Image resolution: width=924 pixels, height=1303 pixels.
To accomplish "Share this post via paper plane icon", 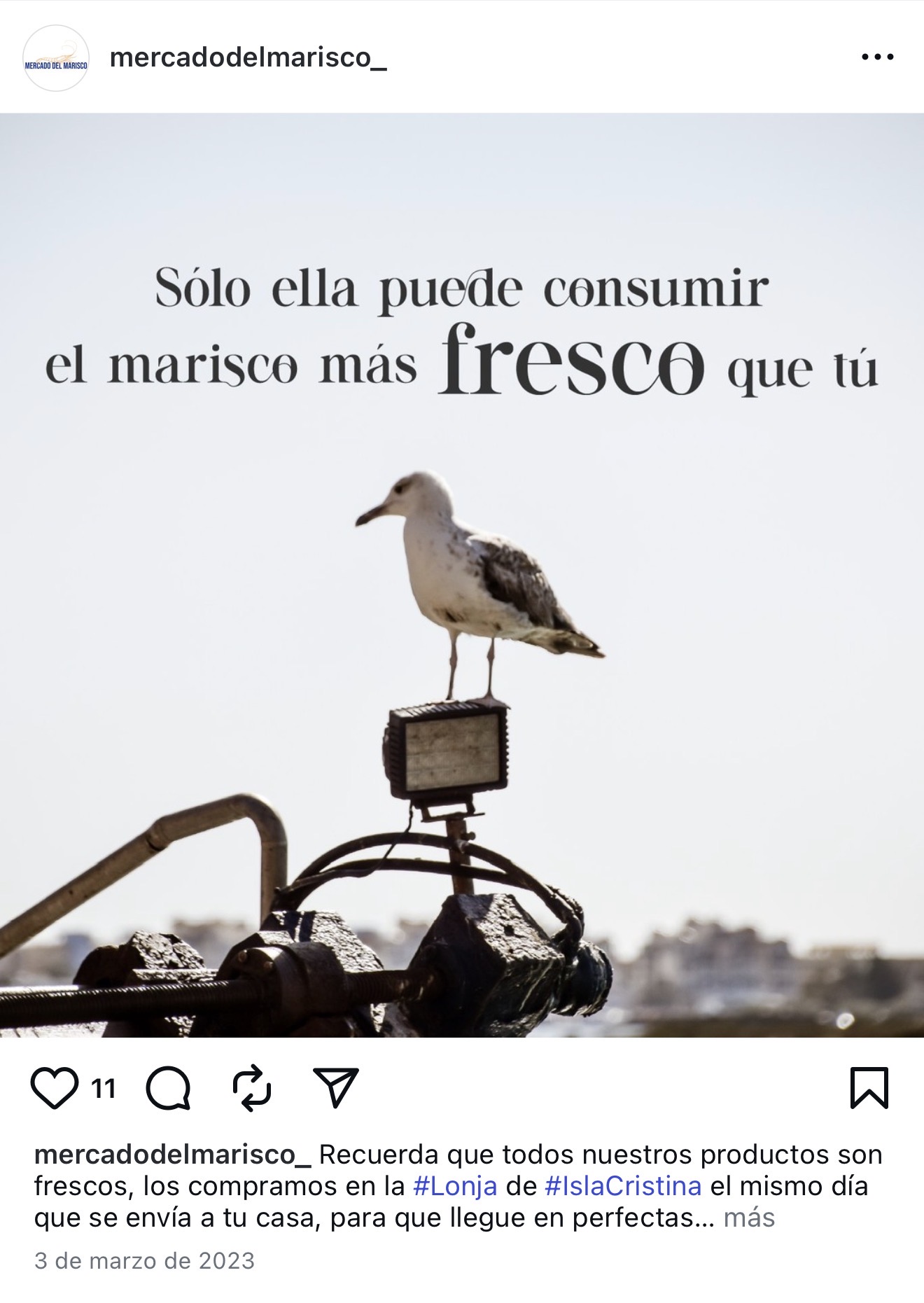I will point(335,1088).
